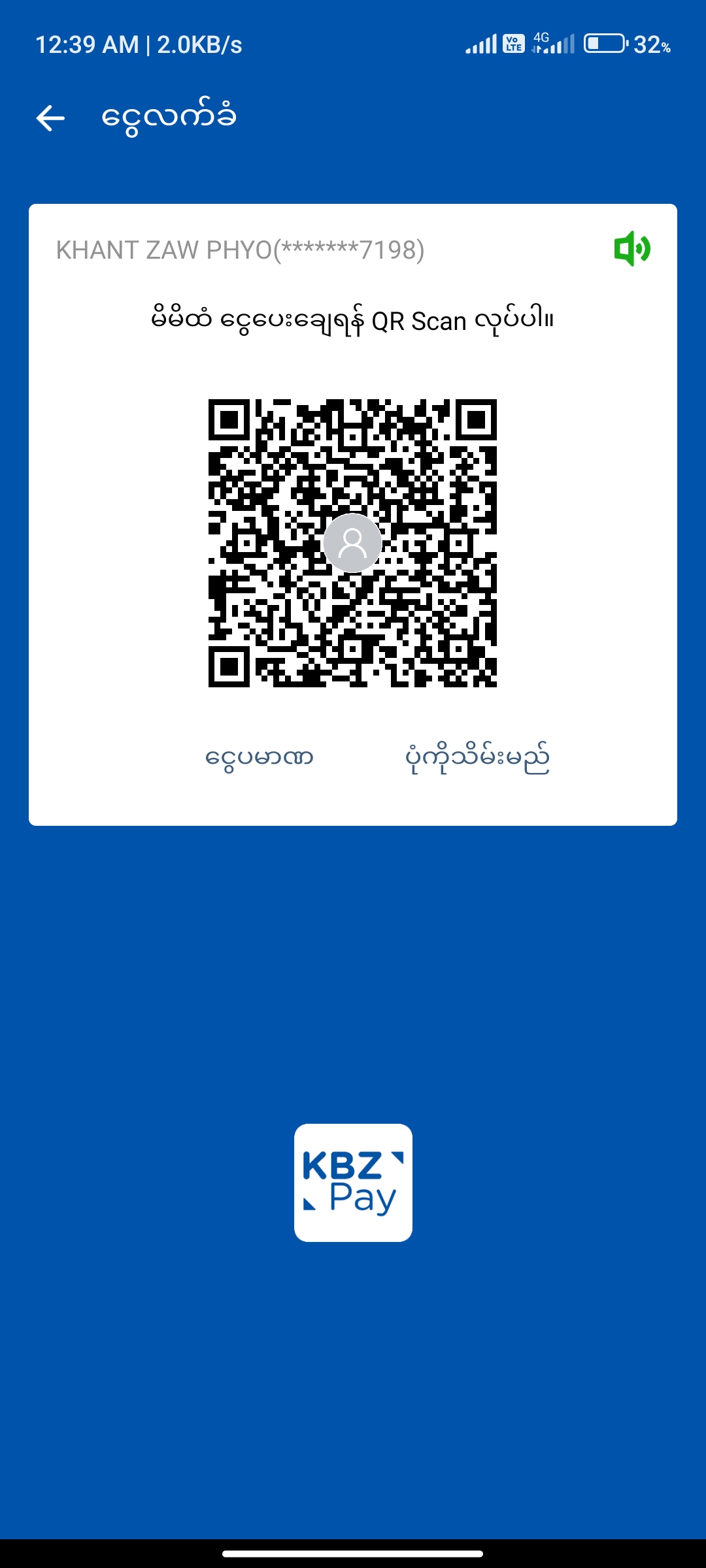Toggle the green sound notification speaker
The width and height of the screenshot is (706, 1568).
pyautogui.click(x=631, y=249)
